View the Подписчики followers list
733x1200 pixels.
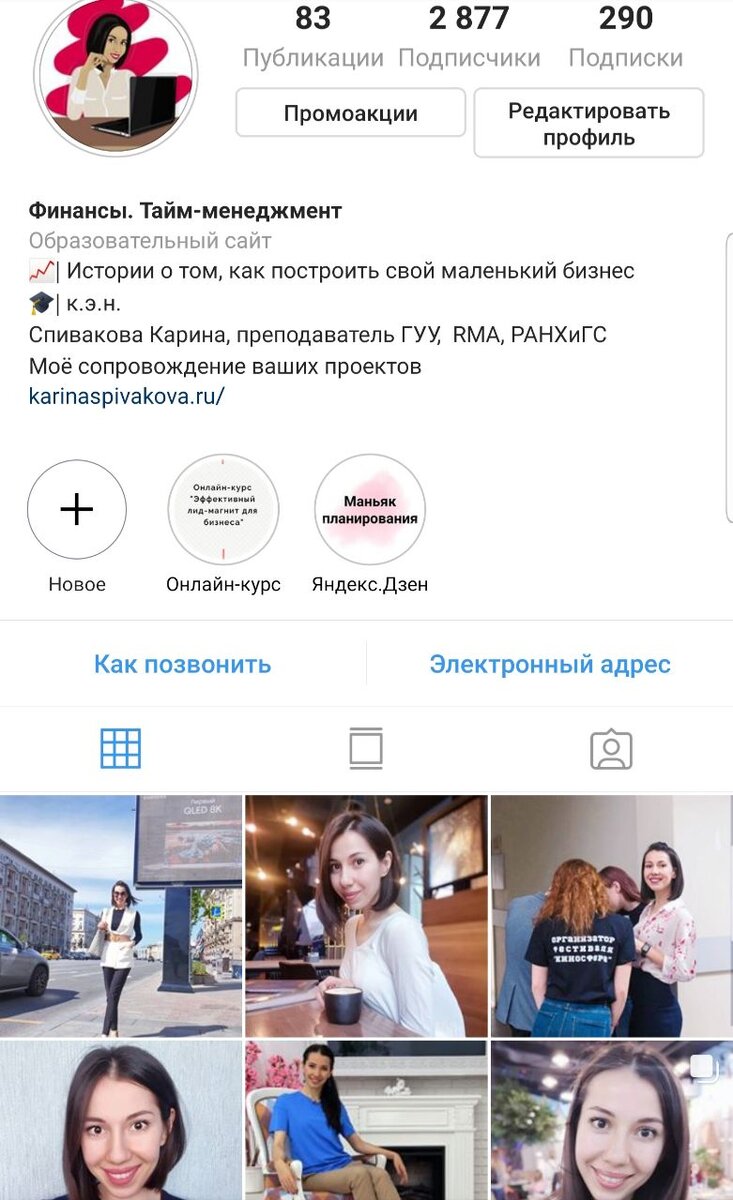[469, 37]
